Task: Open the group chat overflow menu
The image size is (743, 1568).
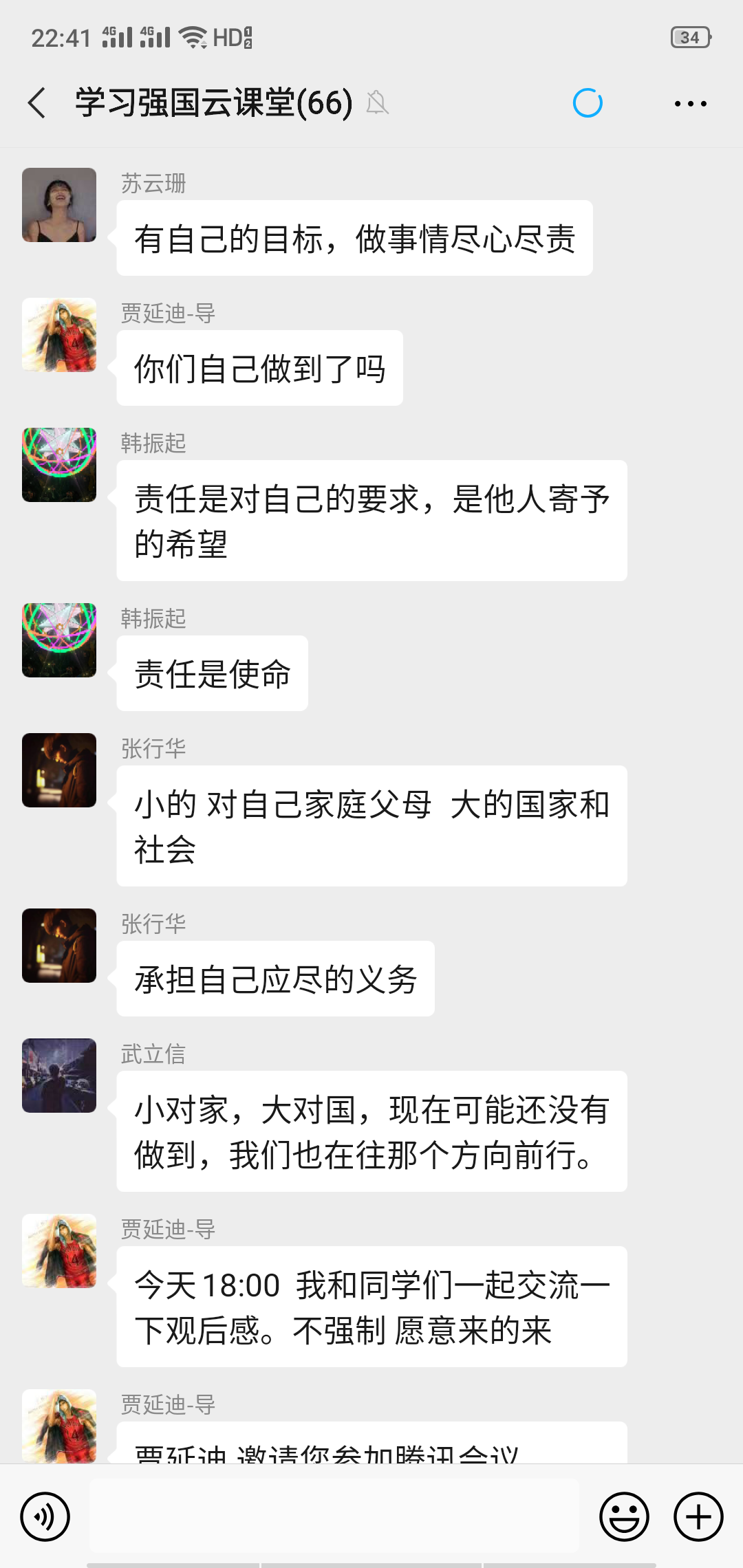Action: (x=690, y=104)
